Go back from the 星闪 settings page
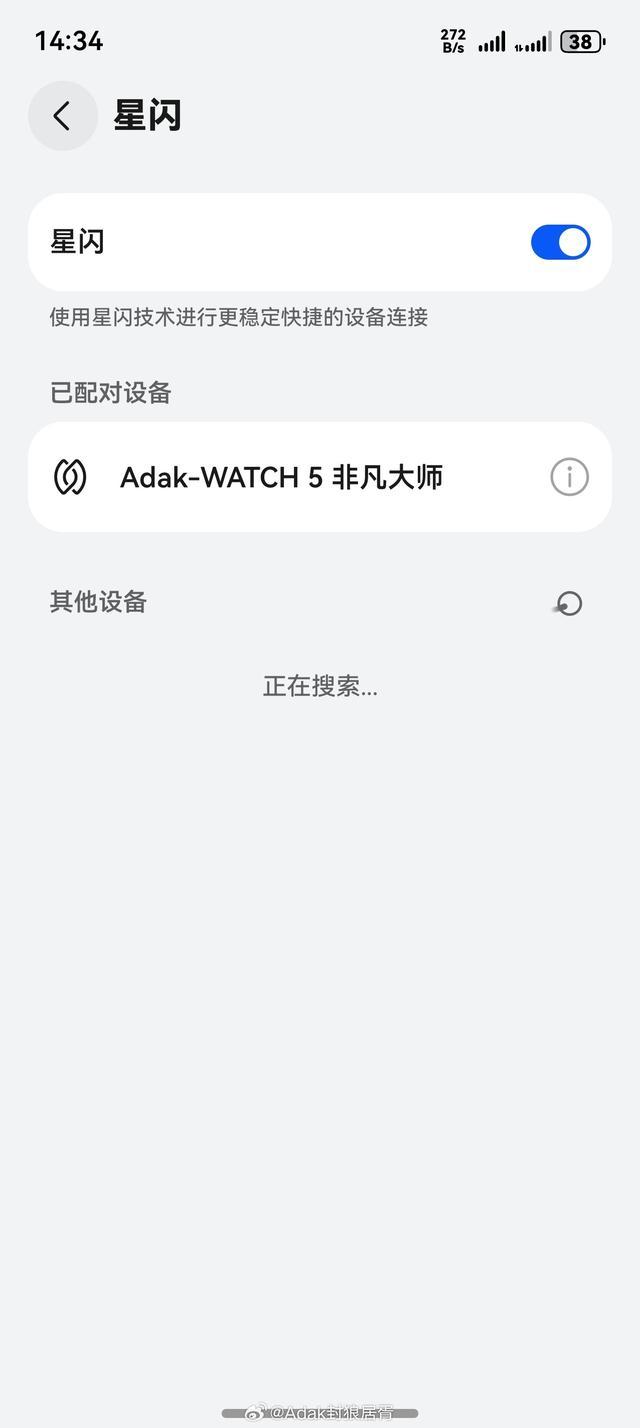The image size is (640, 1428). 62,116
